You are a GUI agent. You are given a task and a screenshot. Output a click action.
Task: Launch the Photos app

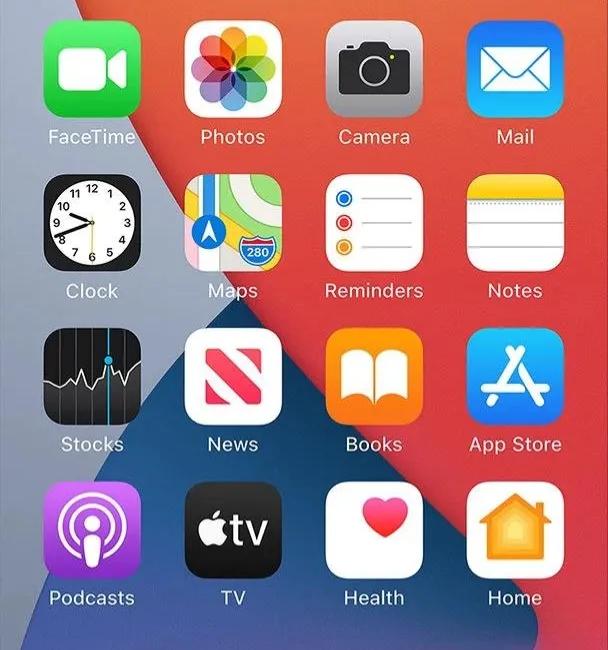pyautogui.click(x=233, y=70)
